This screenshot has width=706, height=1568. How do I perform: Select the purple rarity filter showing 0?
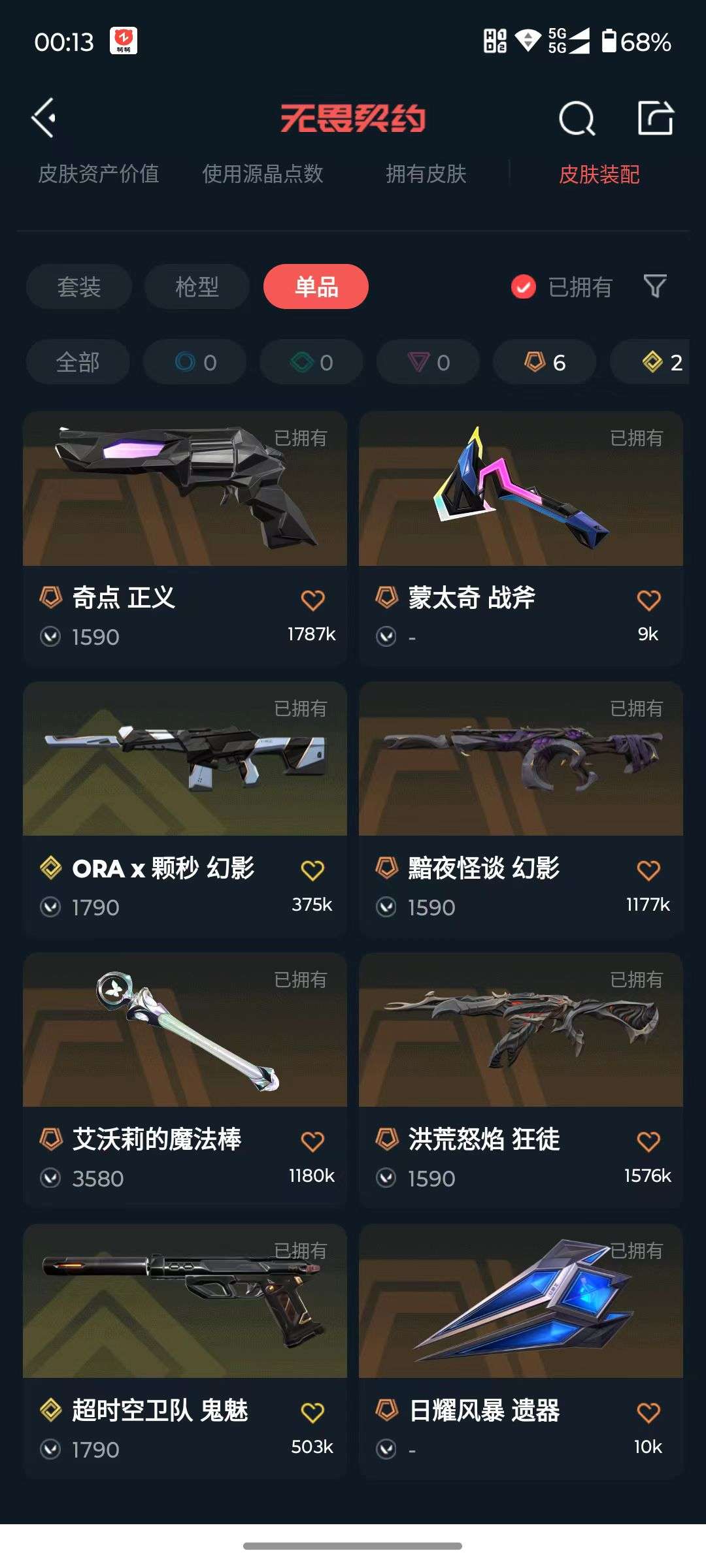(428, 362)
